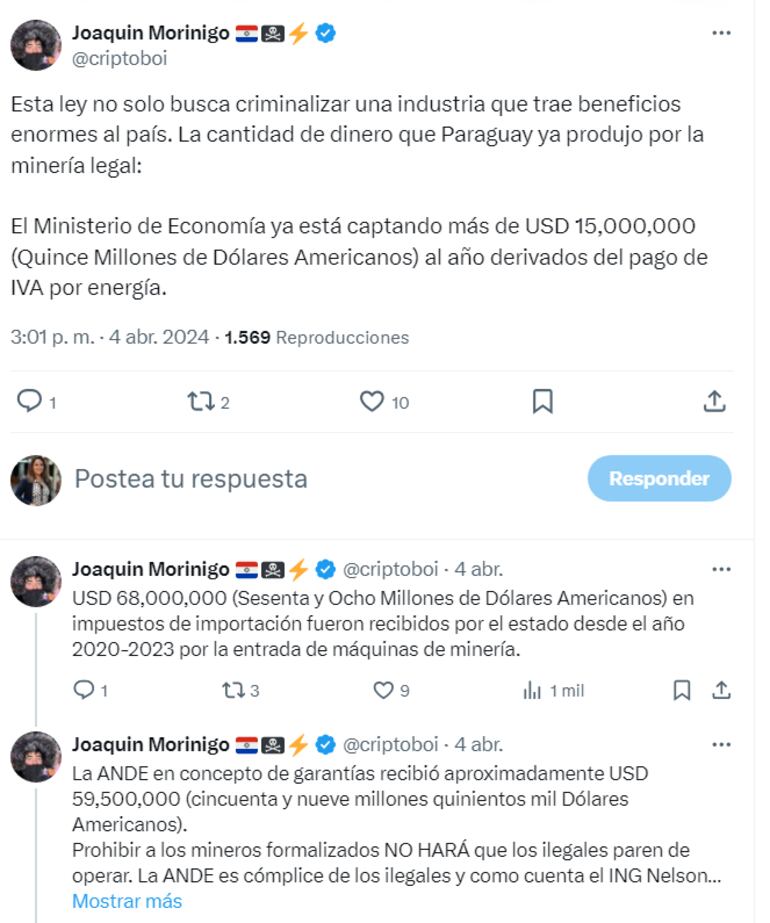Open overflow menu on the ANDE reply
This screenshot has width=770, height=923.
tap(721, 745)
